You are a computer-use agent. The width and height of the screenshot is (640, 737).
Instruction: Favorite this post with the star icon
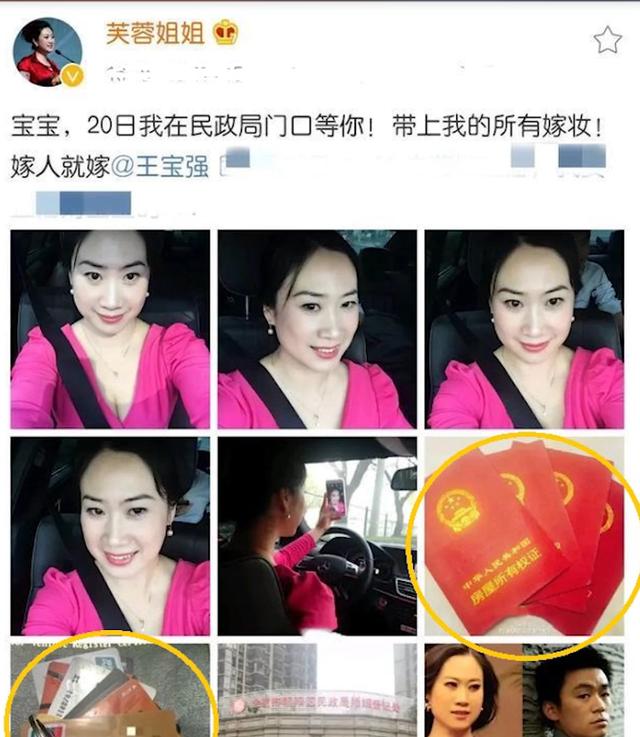pos(607,40)
